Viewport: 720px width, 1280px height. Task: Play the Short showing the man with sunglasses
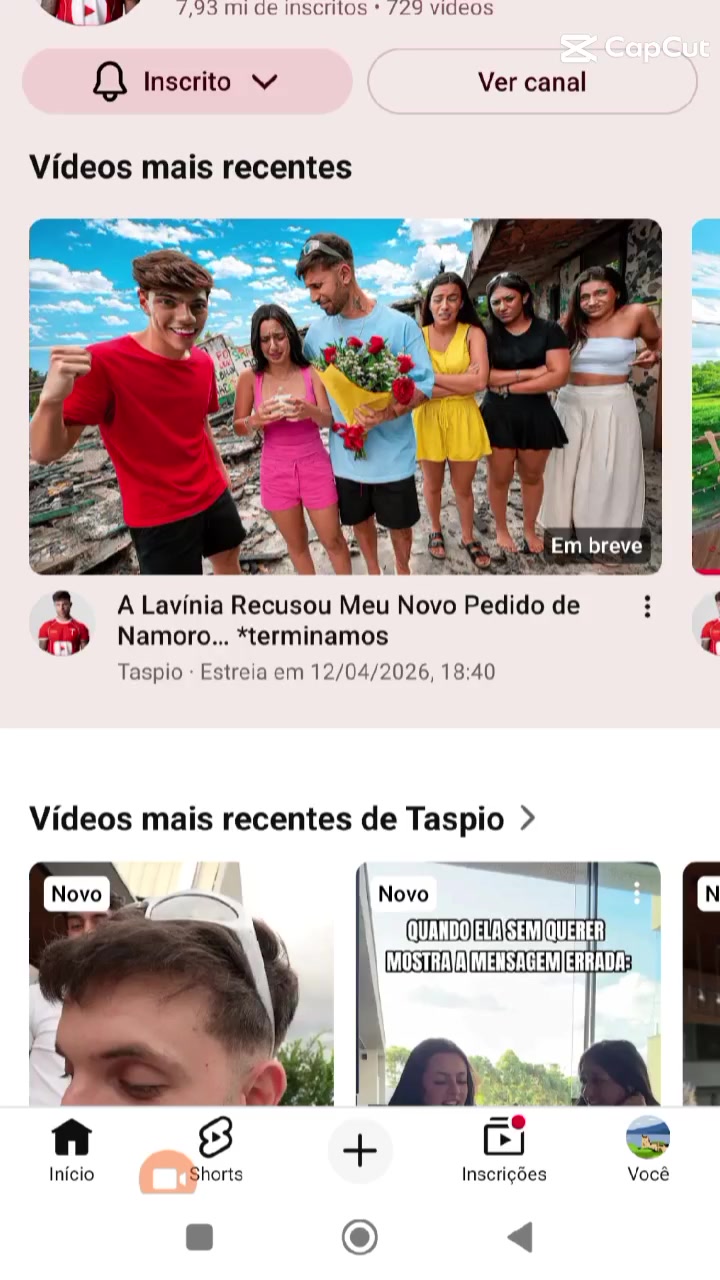[x=181, y=984]
